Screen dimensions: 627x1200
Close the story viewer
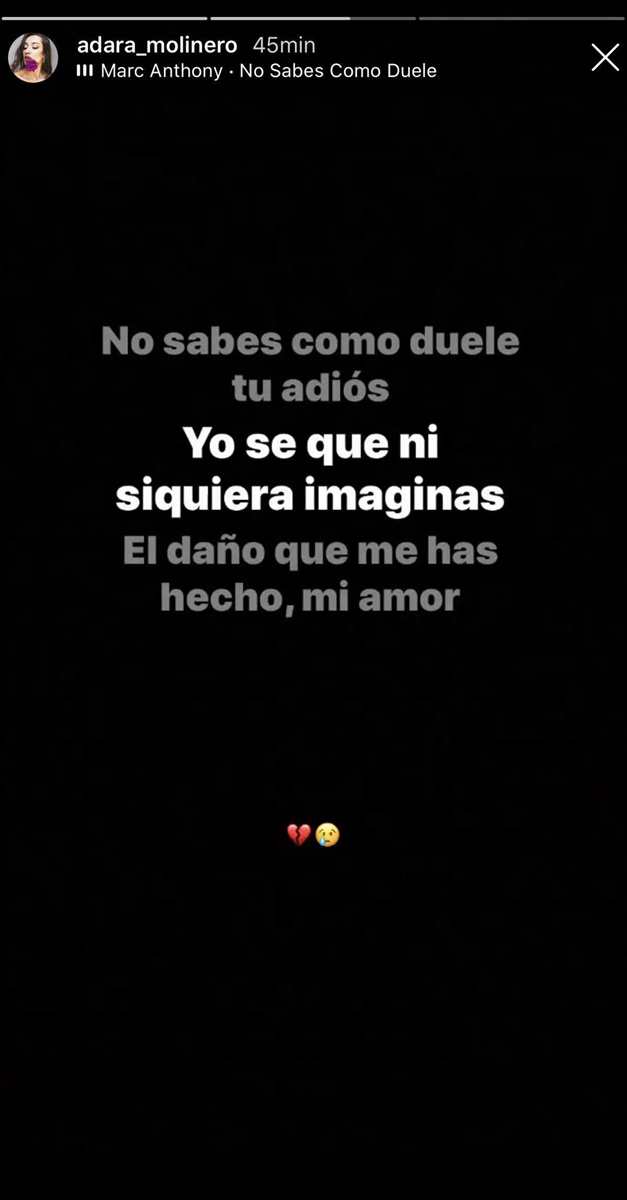click(x=604, y=58)
